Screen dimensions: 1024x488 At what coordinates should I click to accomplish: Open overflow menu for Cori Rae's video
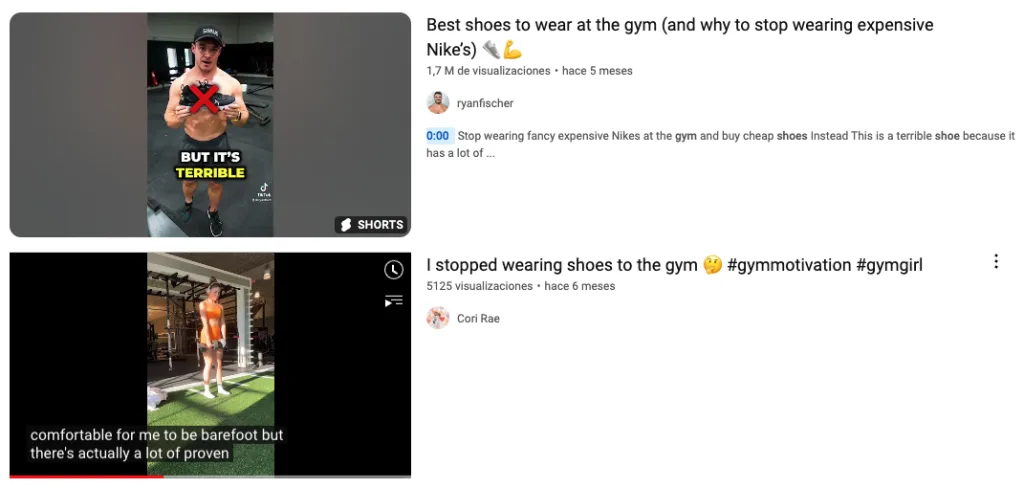click(995, 262)
